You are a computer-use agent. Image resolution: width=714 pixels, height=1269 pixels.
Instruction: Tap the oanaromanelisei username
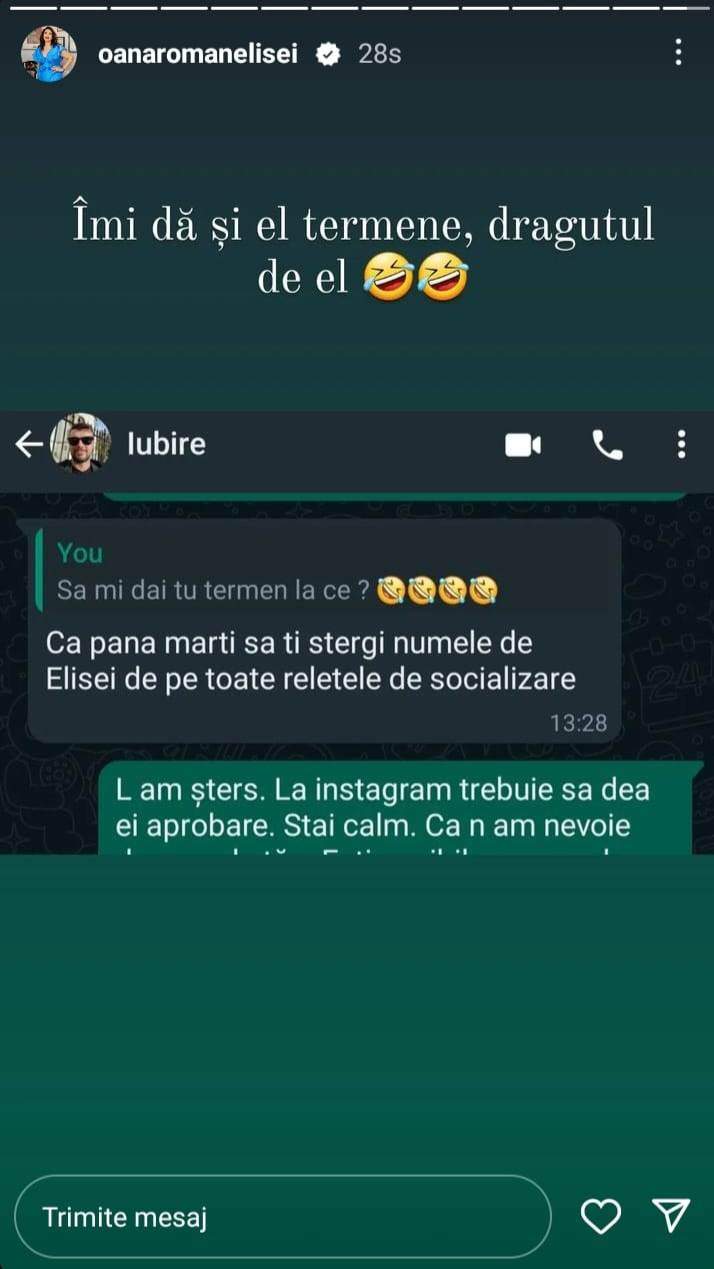click(x=198, y=54)
